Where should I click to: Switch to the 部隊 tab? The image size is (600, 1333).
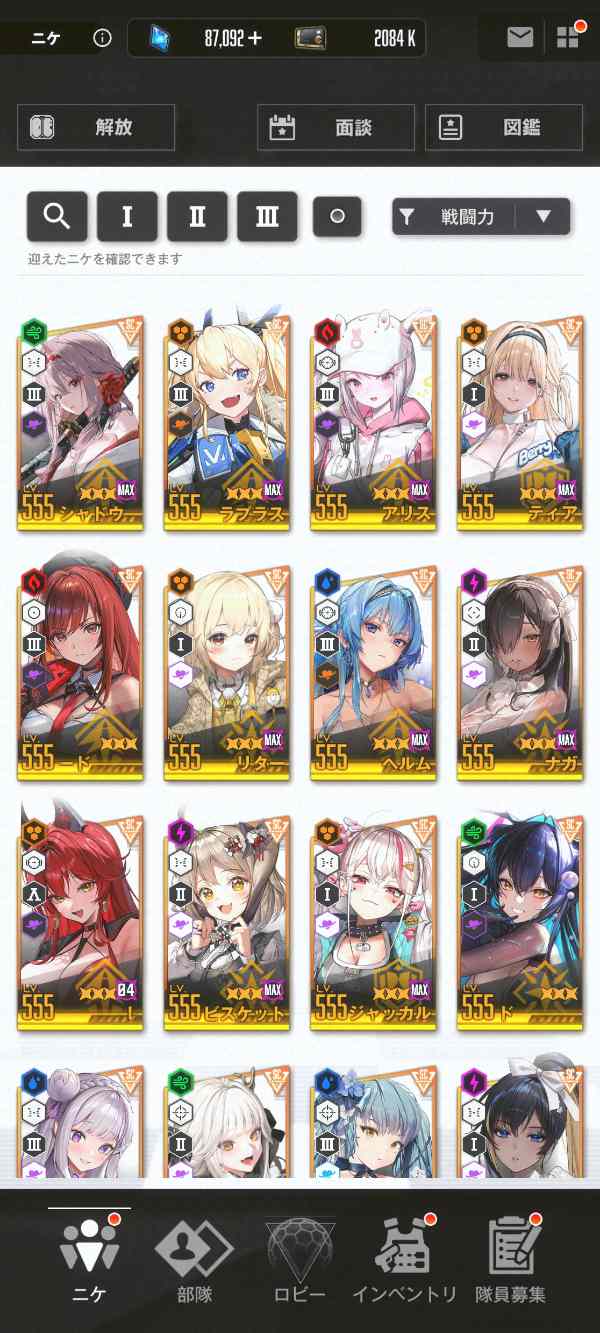coord(194,1260)
